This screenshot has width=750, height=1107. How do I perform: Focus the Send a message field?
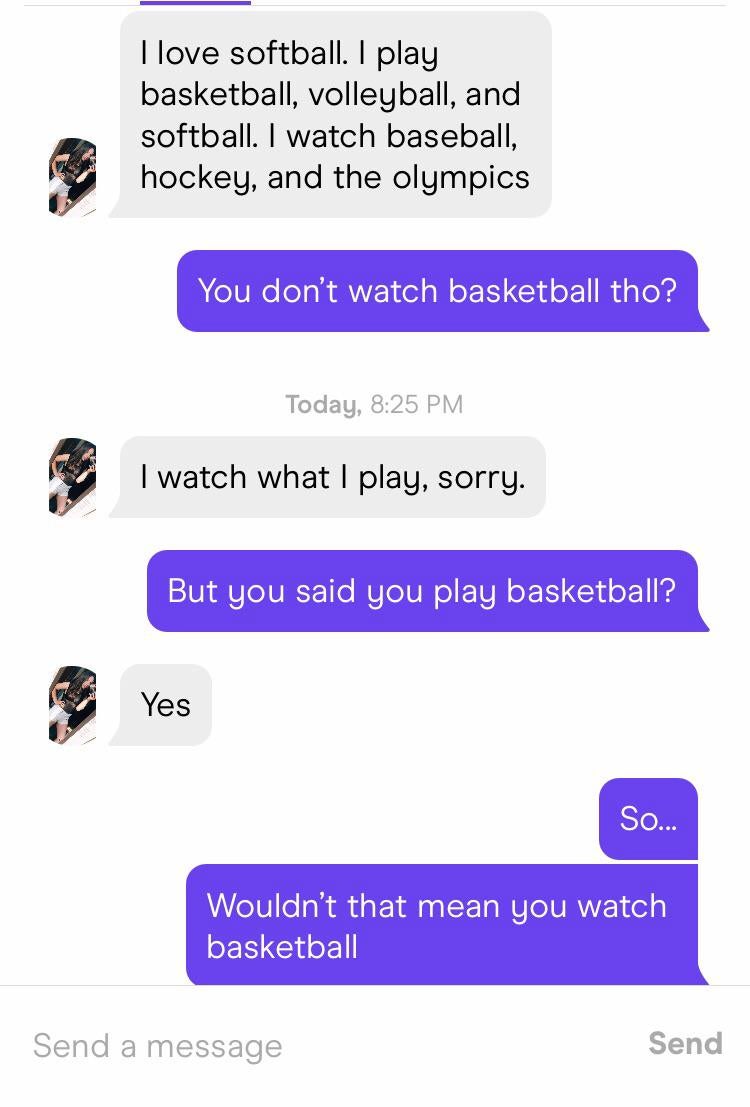click(x=300, y=1046)
